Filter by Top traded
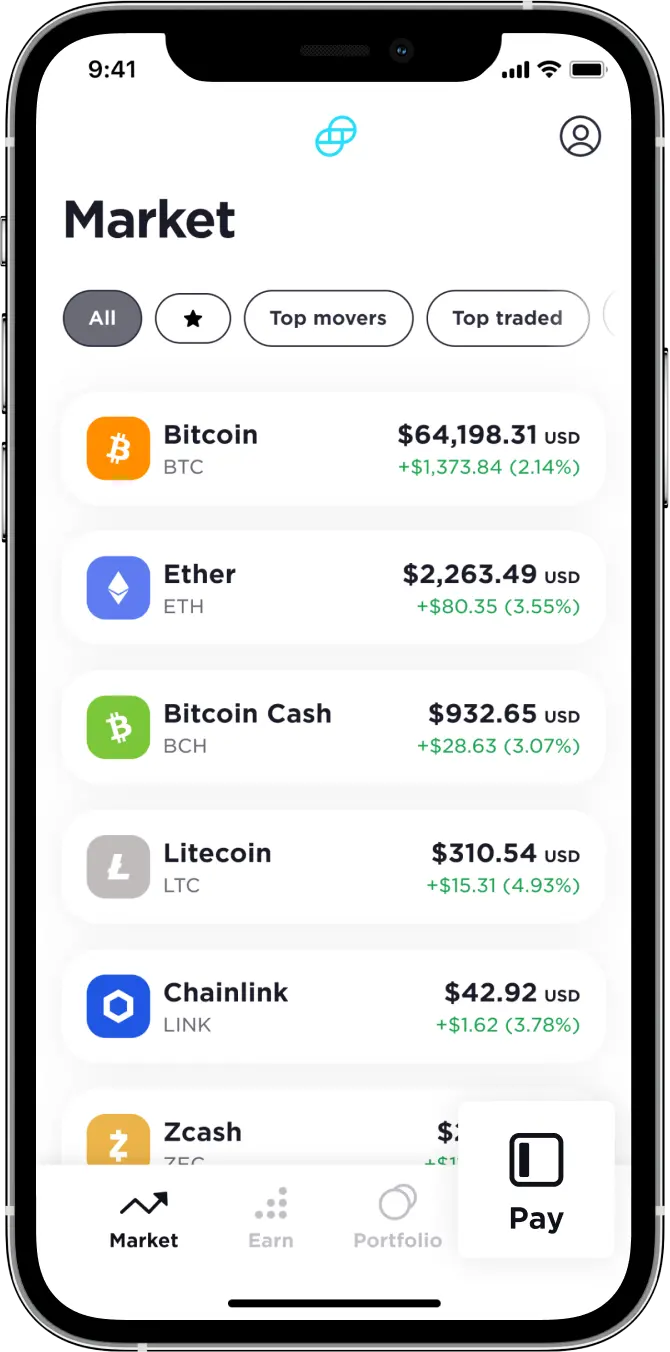670x1352 pixels. tap(507, 318)
